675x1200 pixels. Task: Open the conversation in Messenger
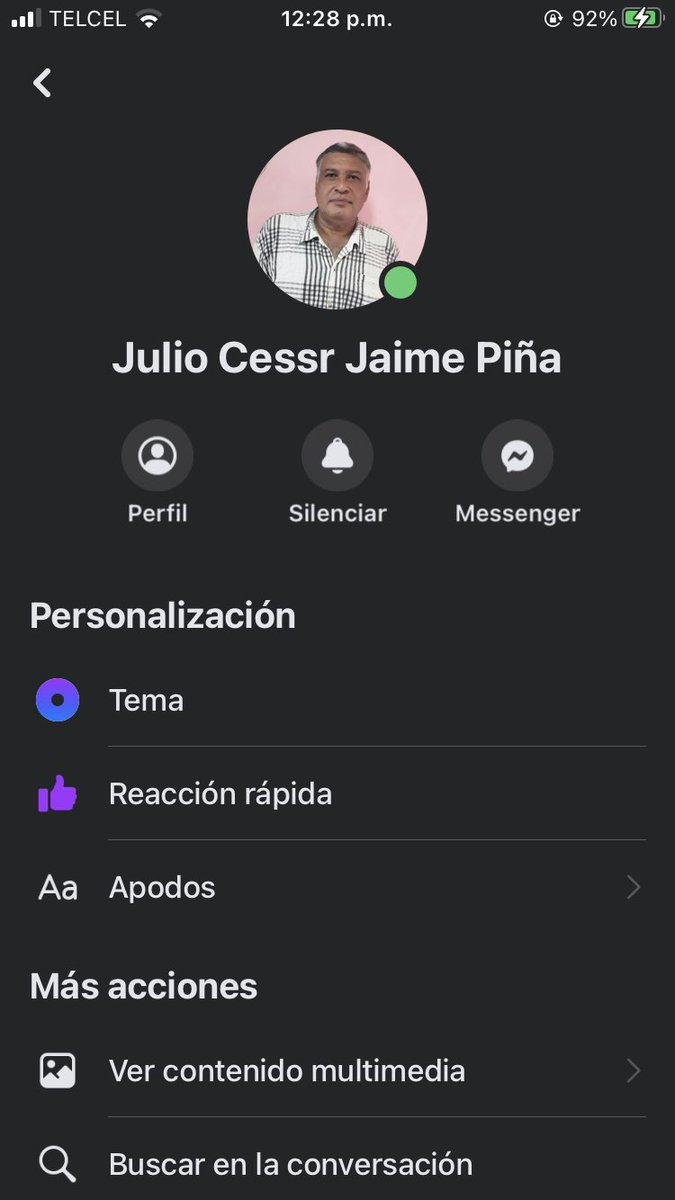(517, 457)
